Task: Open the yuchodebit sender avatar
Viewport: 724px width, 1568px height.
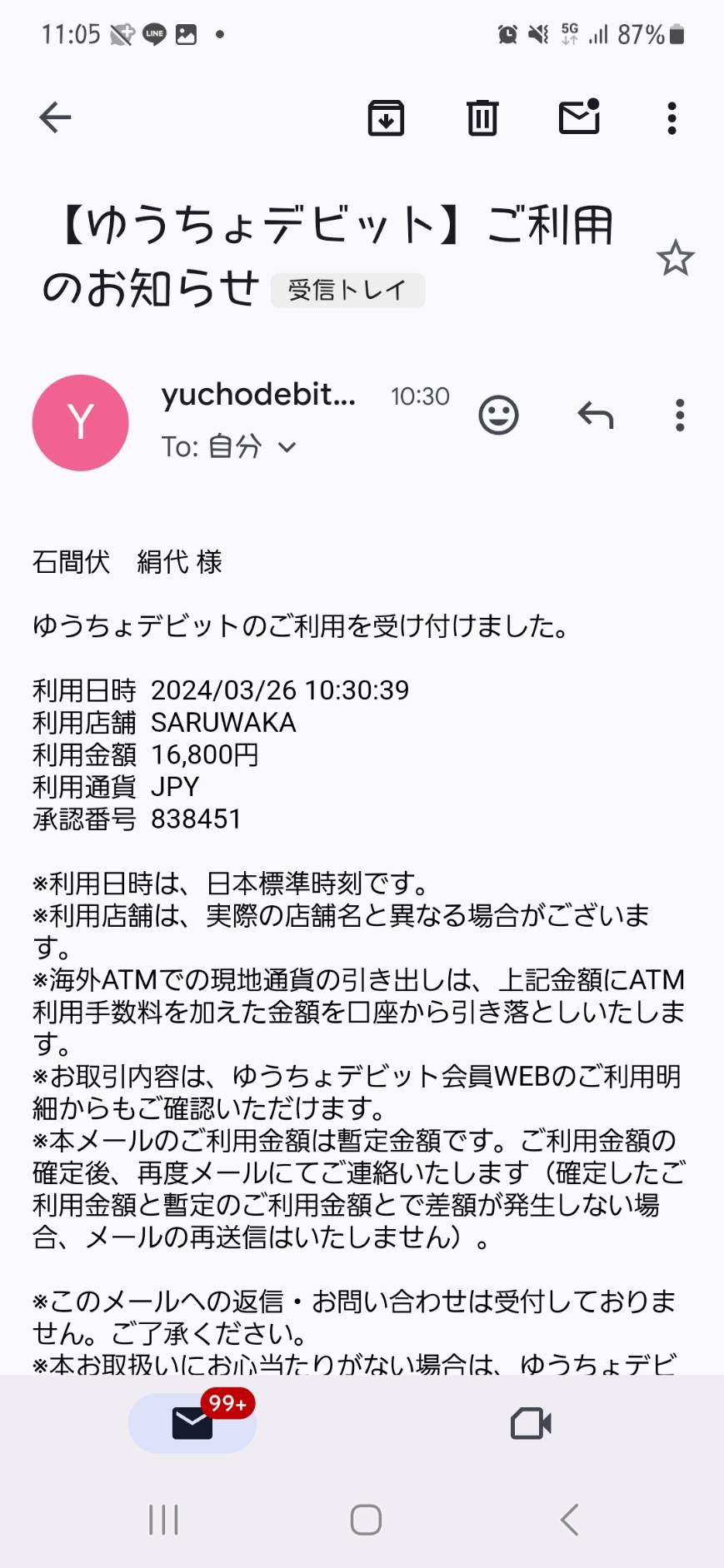Action: click(x=80, y=422)
